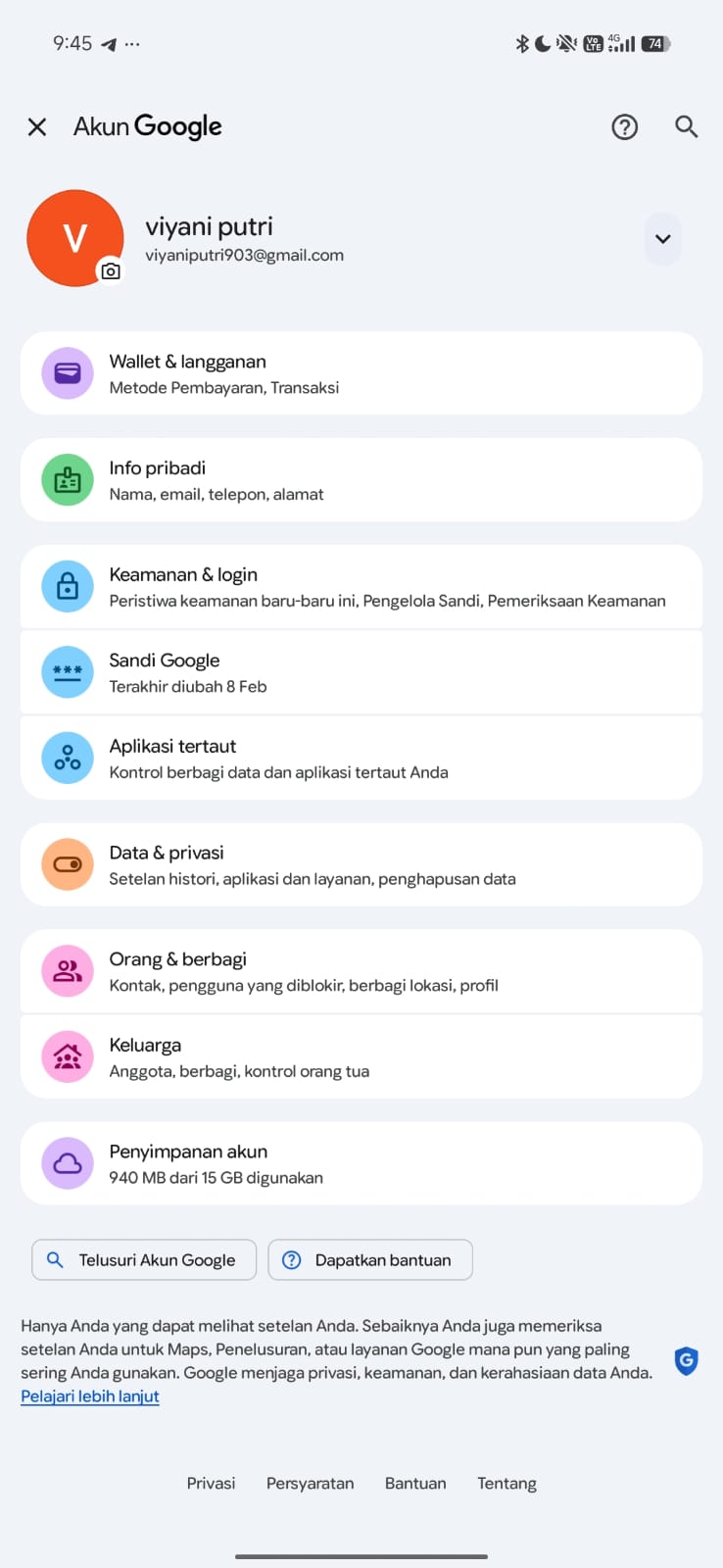This screenshot has height=1568, width=723.
Task: Open Orang & berbagi
Action: [x=361, y=971]
